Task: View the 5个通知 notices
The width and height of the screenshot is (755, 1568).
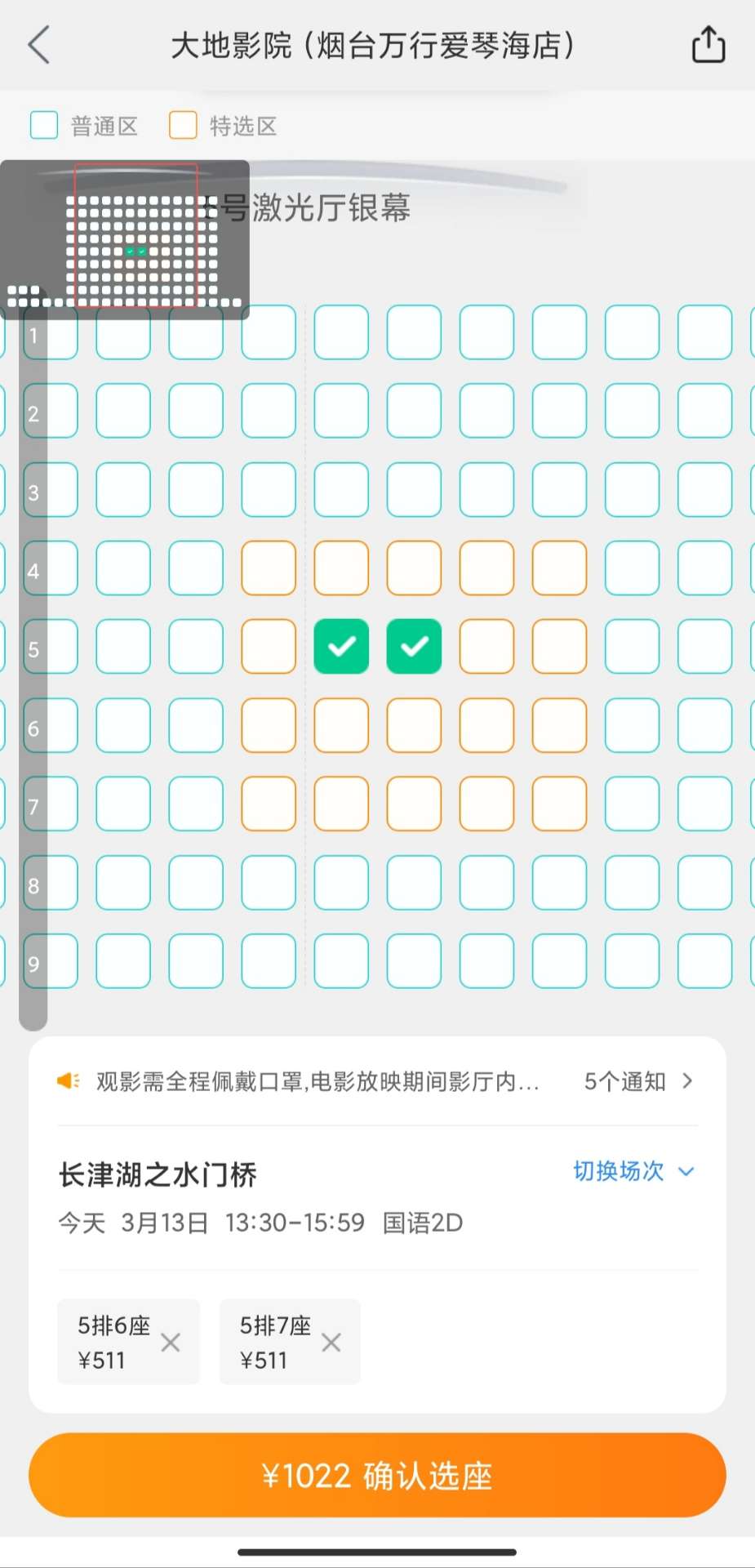Action: tap(638, 1081)
